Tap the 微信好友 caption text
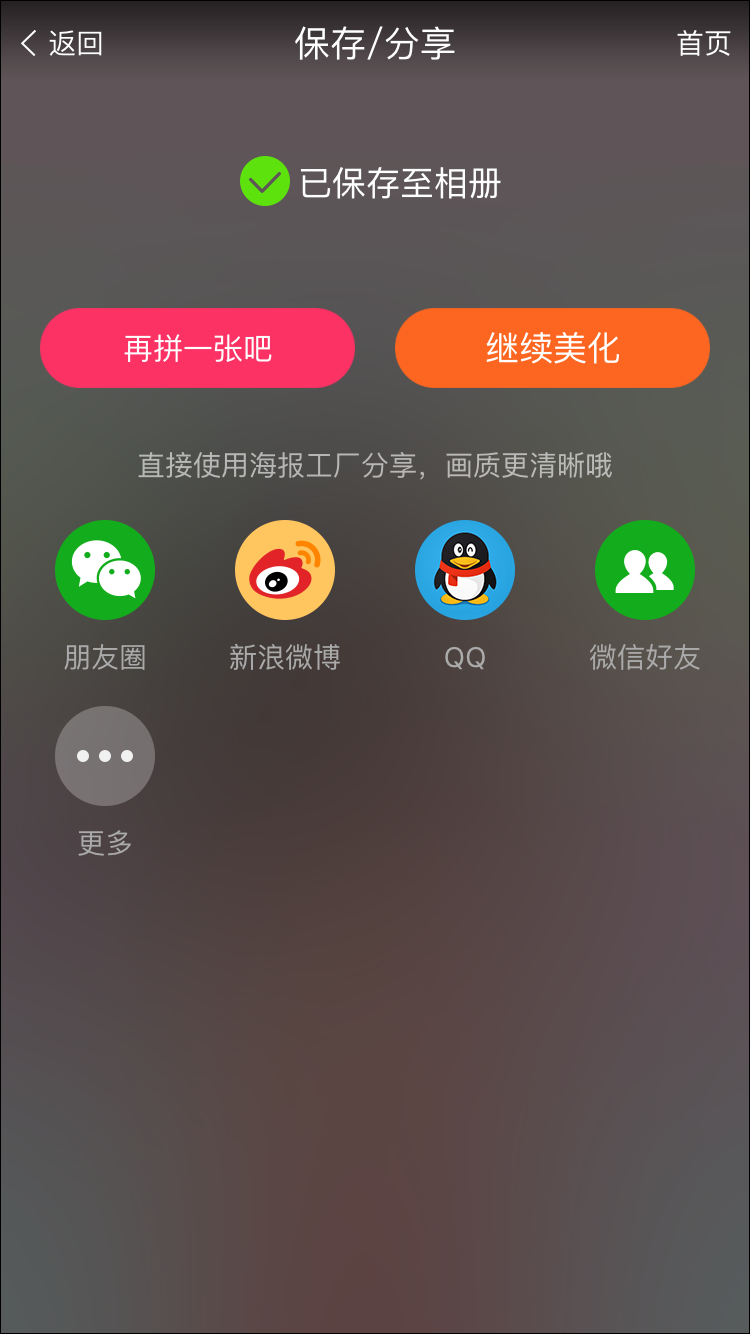The height and width of the screenshot is (1334, 750). [644, 657]
